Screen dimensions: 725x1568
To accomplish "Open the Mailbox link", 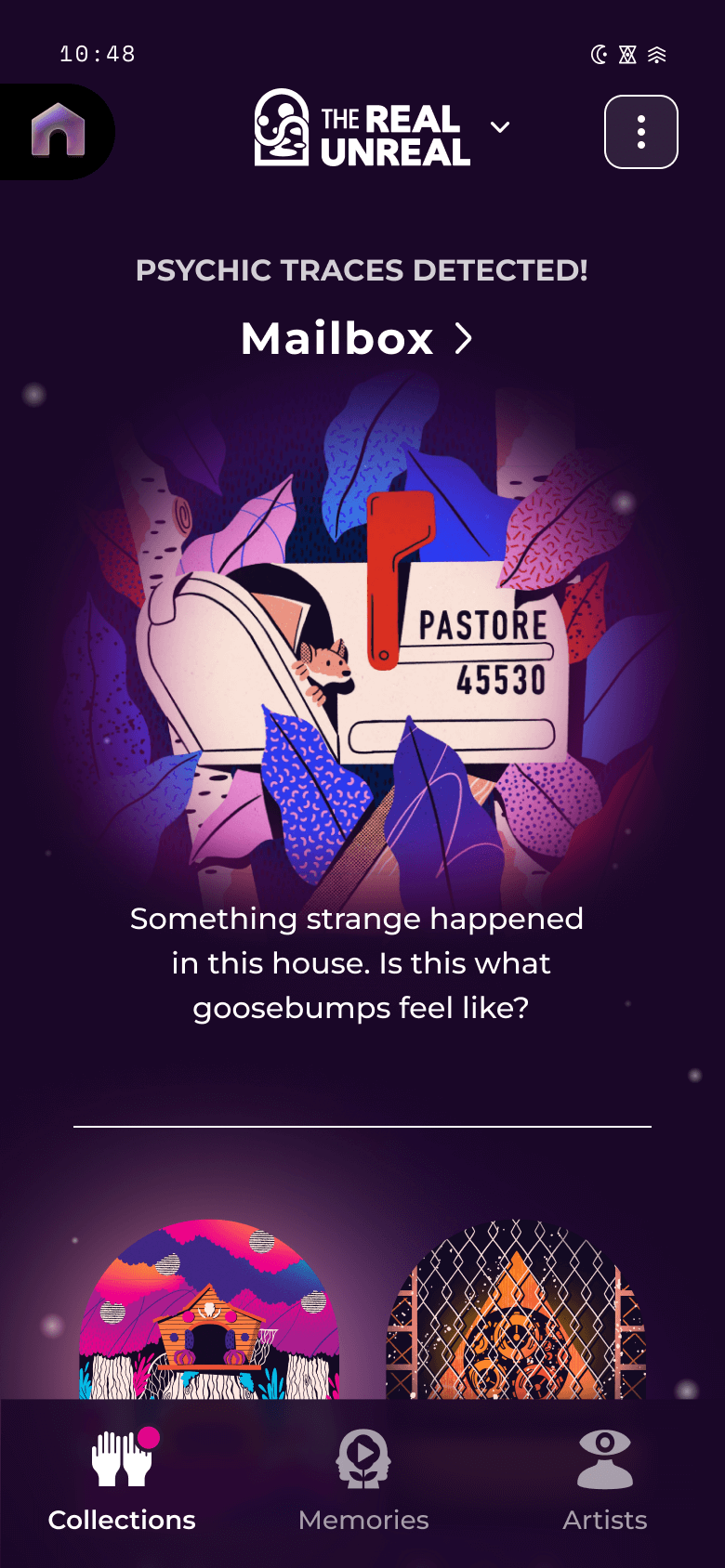I will click(x=358, y=338).
